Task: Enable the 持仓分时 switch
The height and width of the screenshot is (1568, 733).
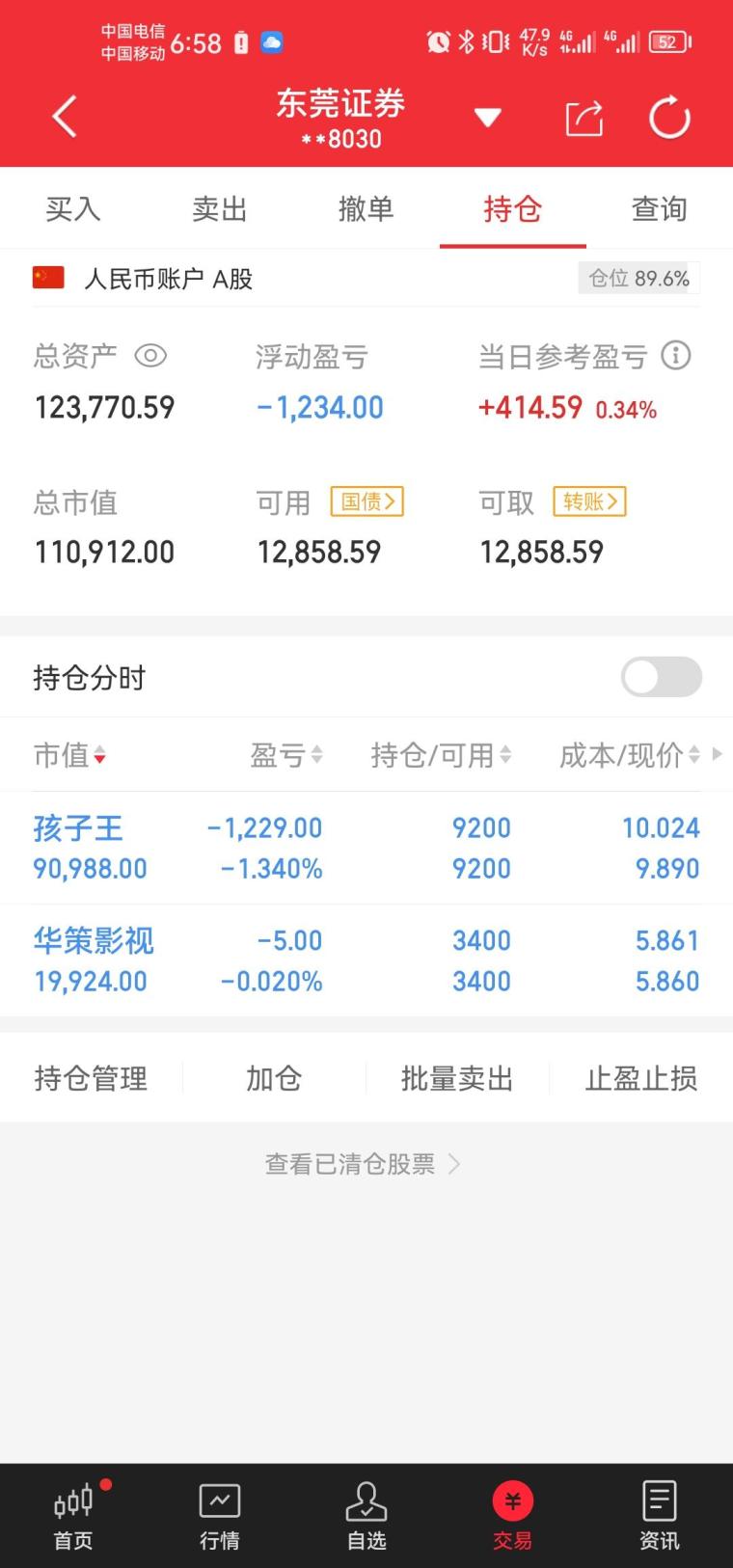Action: point(661,677)
